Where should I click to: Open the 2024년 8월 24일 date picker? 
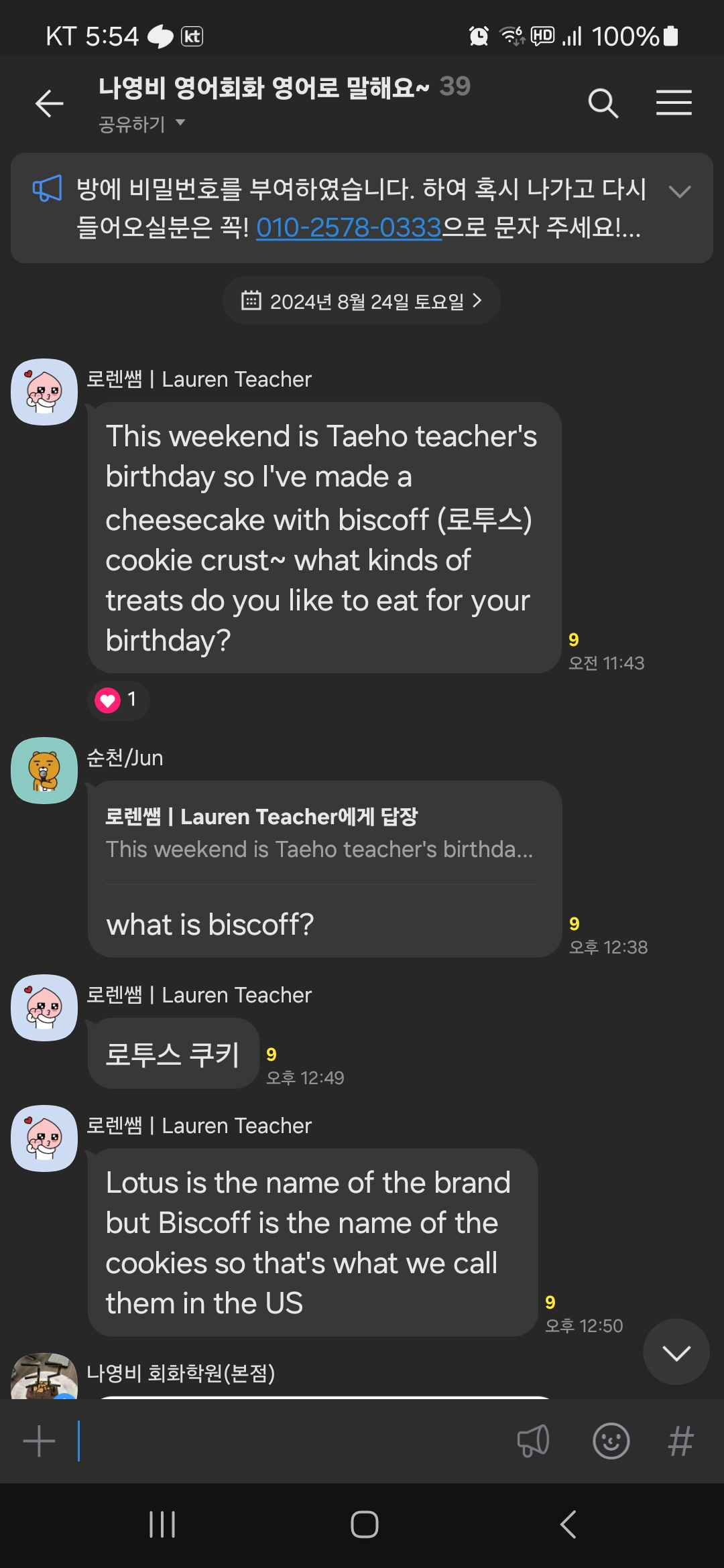point(361,302)
